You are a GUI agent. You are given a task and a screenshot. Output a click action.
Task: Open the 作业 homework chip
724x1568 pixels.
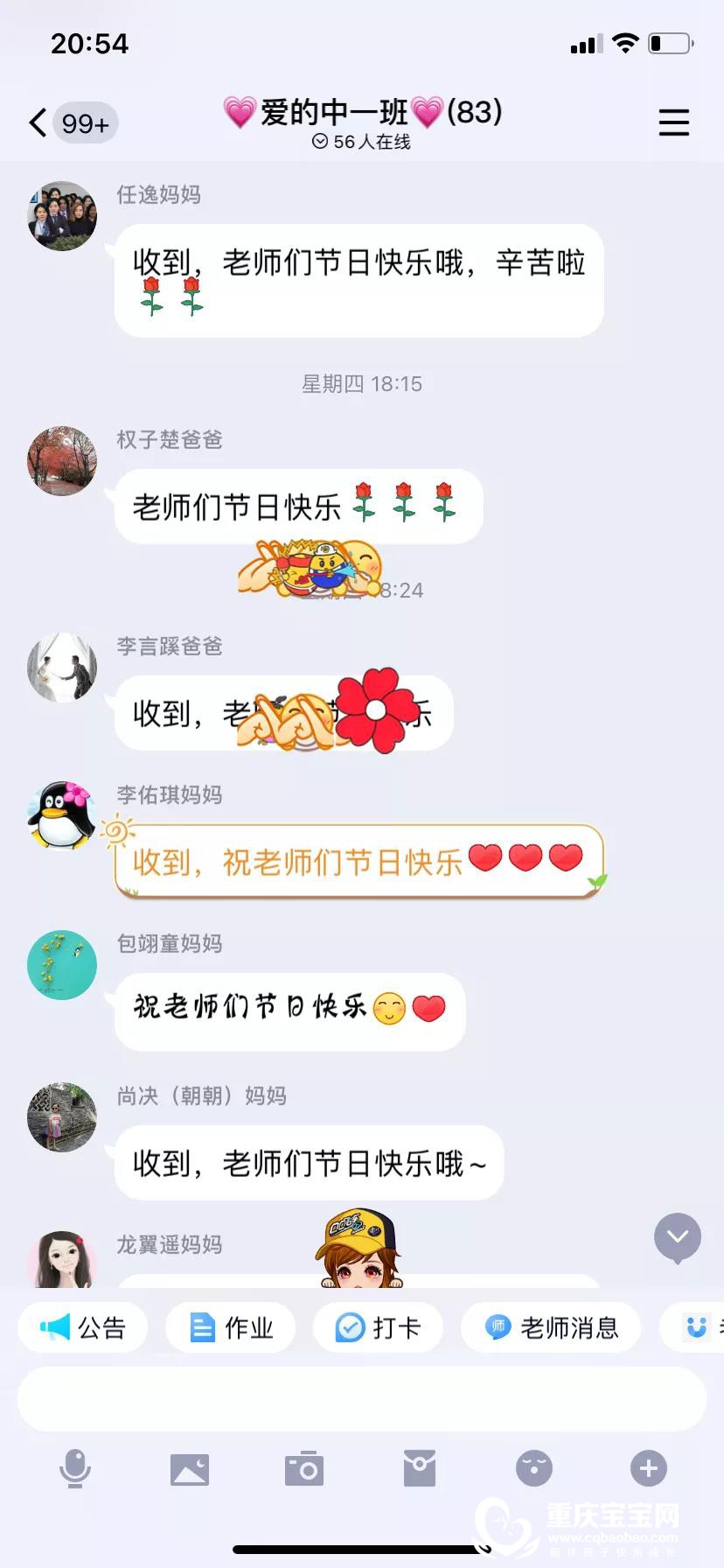[231, 1328]
